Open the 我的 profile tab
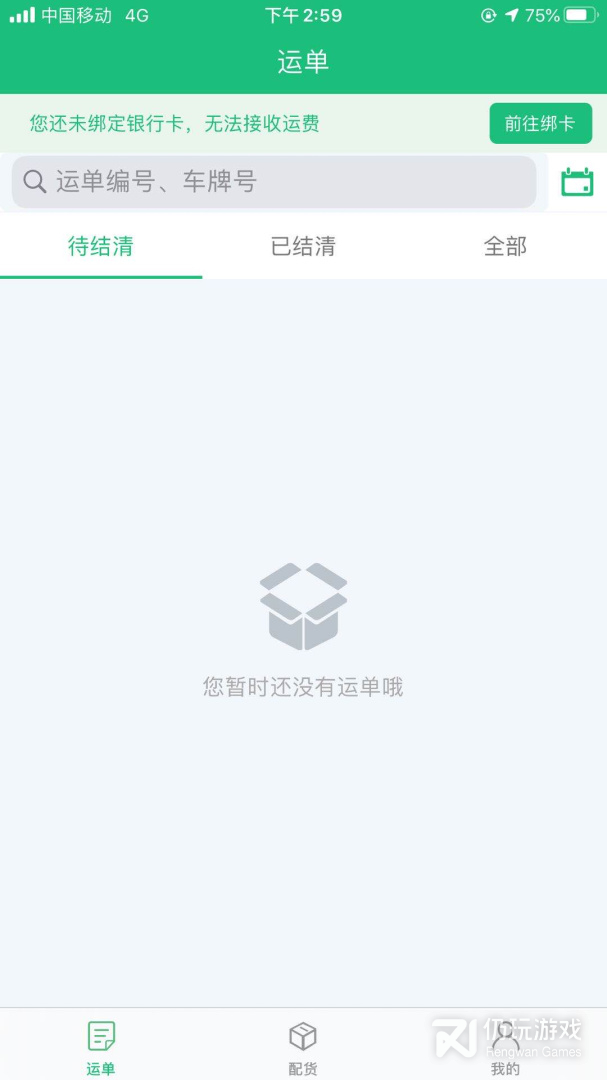Screen dimensions: 607x1080 [x=505, y=1046]
